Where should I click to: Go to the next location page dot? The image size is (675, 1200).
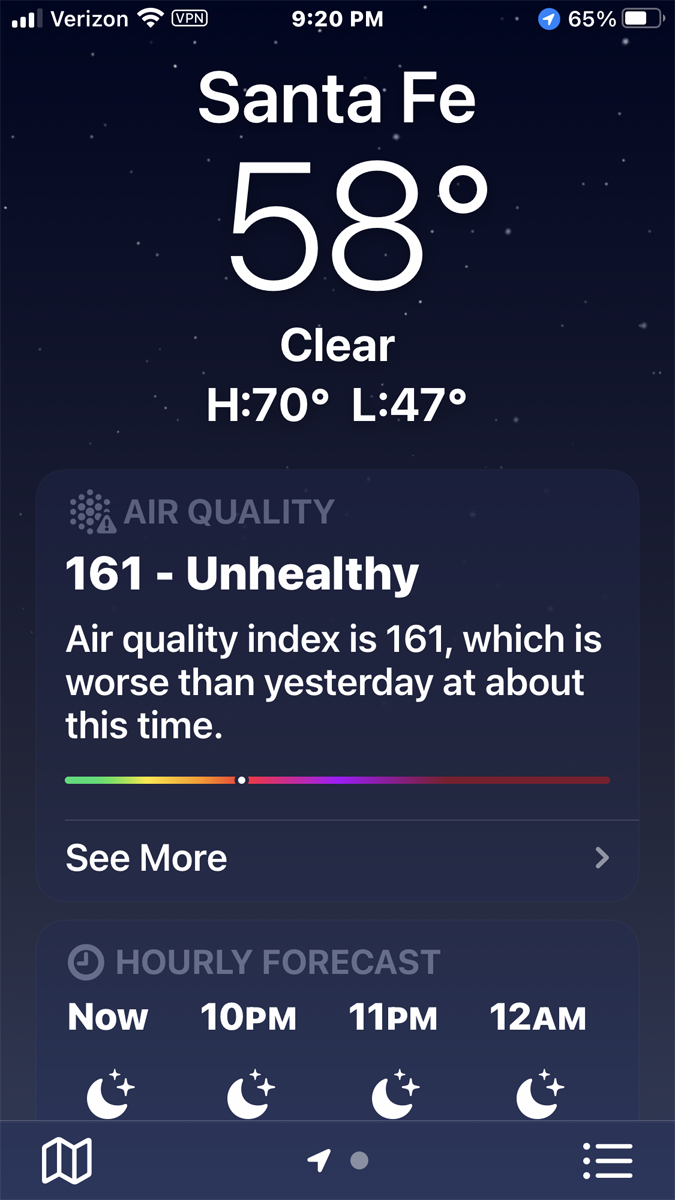tap(360, 1160)
